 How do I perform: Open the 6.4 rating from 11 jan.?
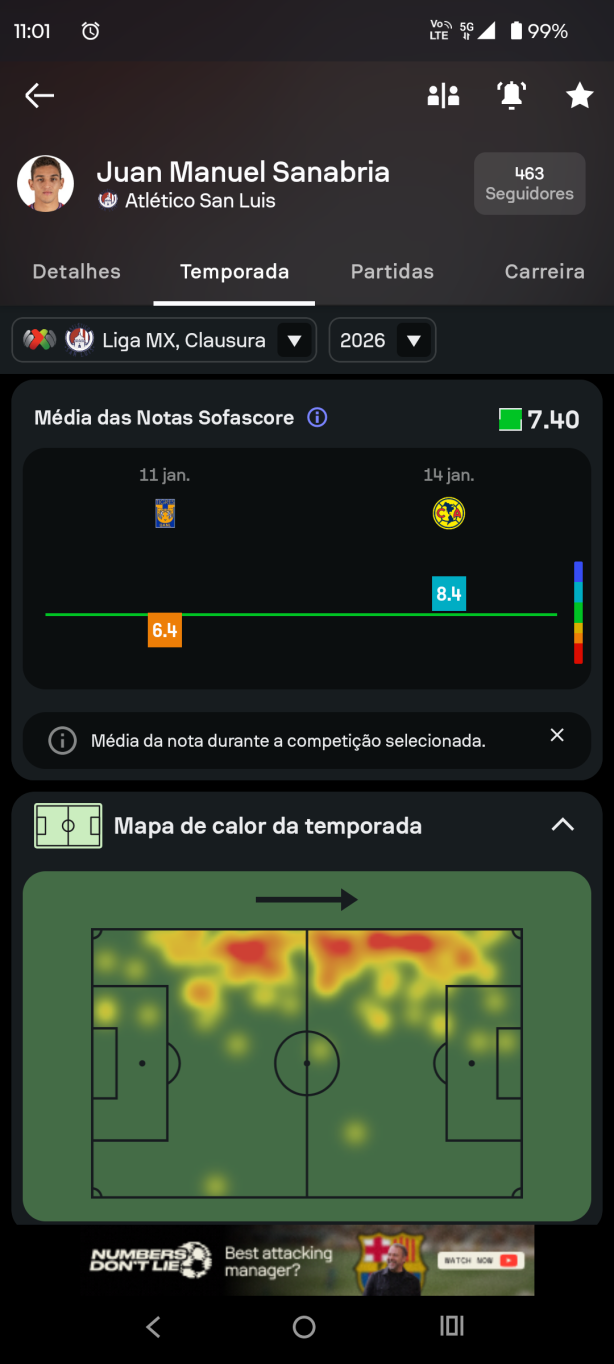165,631
